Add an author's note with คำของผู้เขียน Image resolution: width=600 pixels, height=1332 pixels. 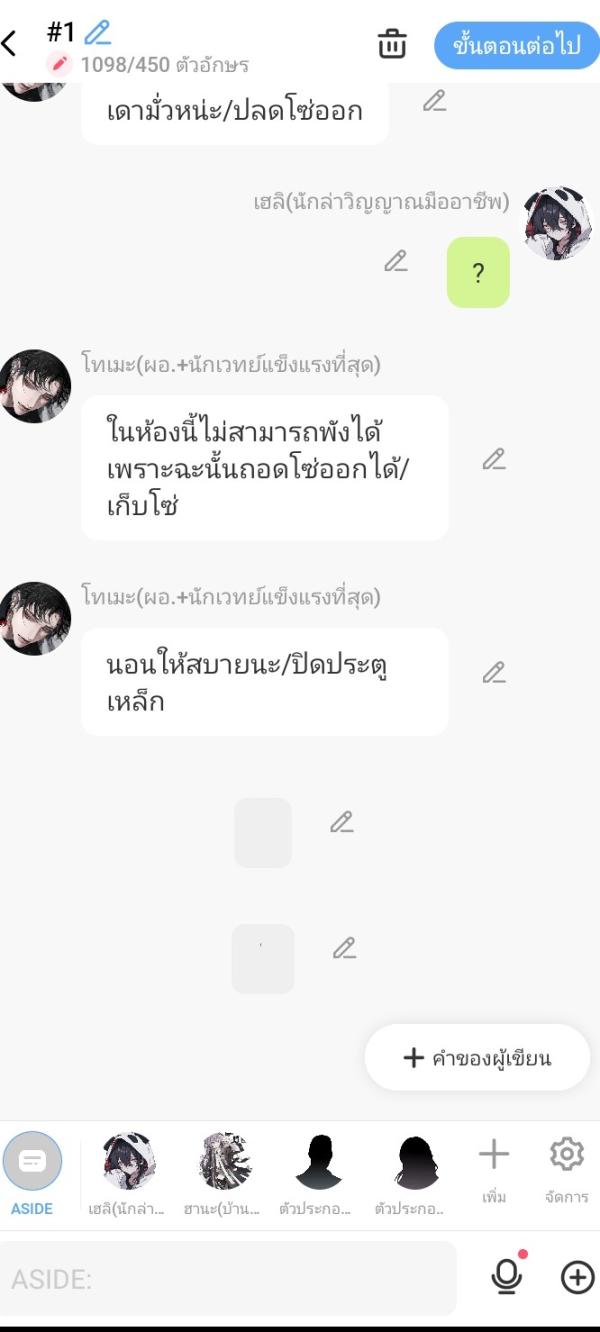(477, 1058)
